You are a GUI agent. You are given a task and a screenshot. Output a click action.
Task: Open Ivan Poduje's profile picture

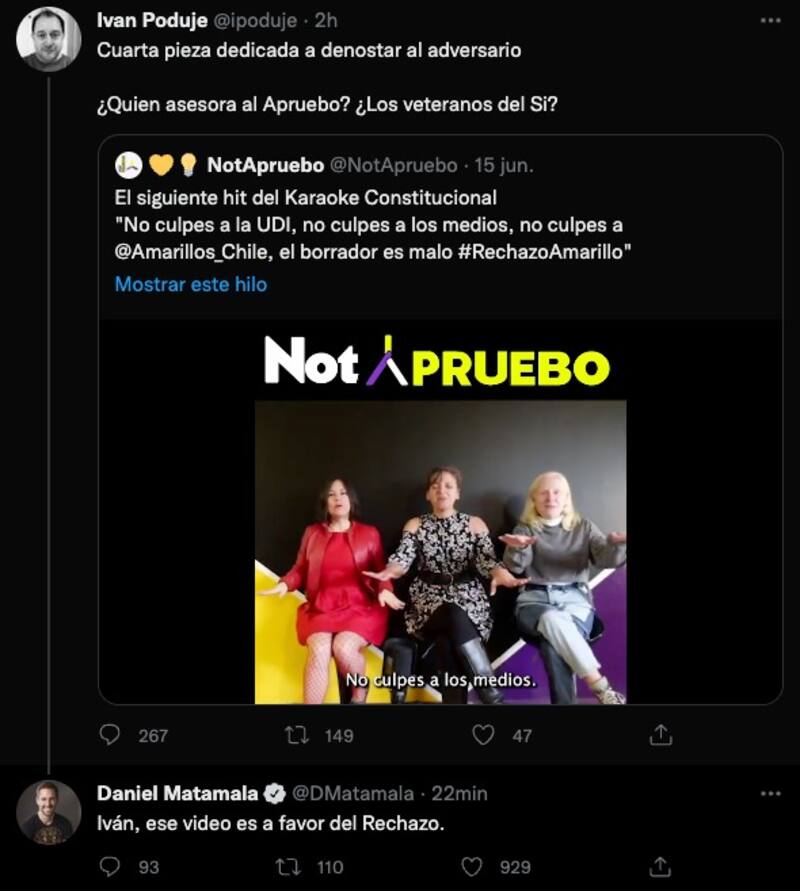point(48,38)
